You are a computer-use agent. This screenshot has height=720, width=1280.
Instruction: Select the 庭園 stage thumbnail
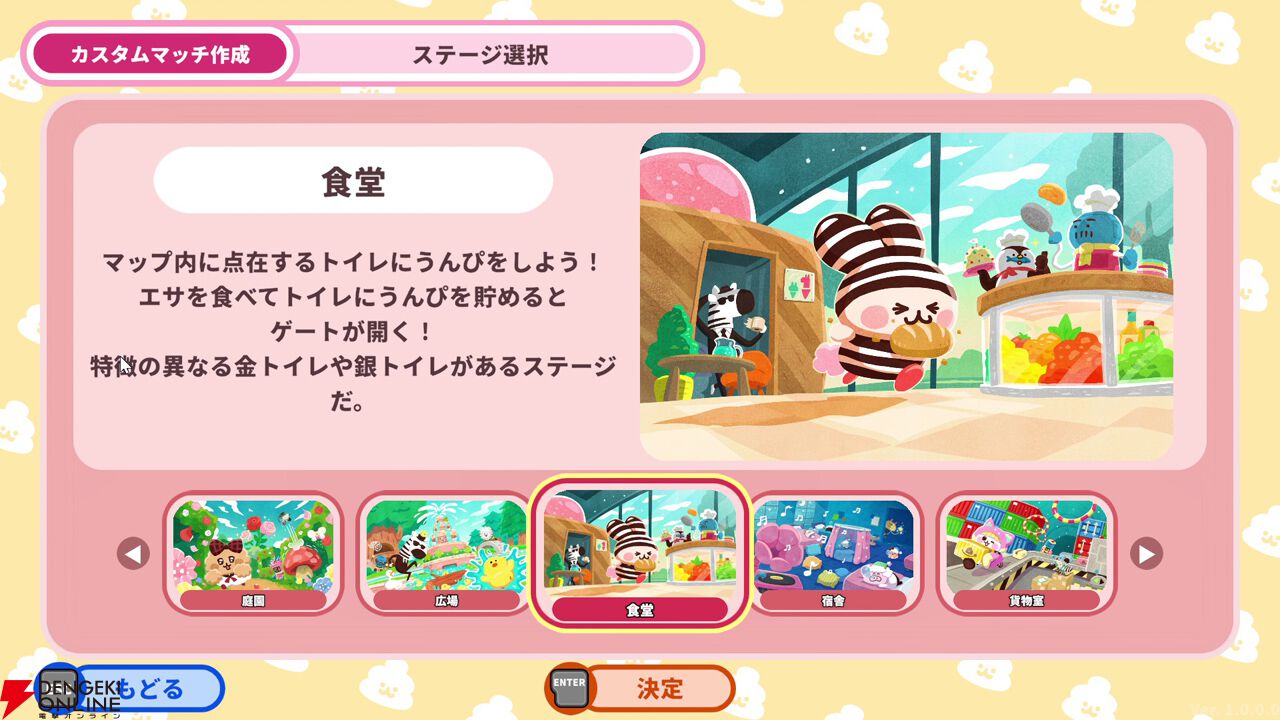(253, 552)
